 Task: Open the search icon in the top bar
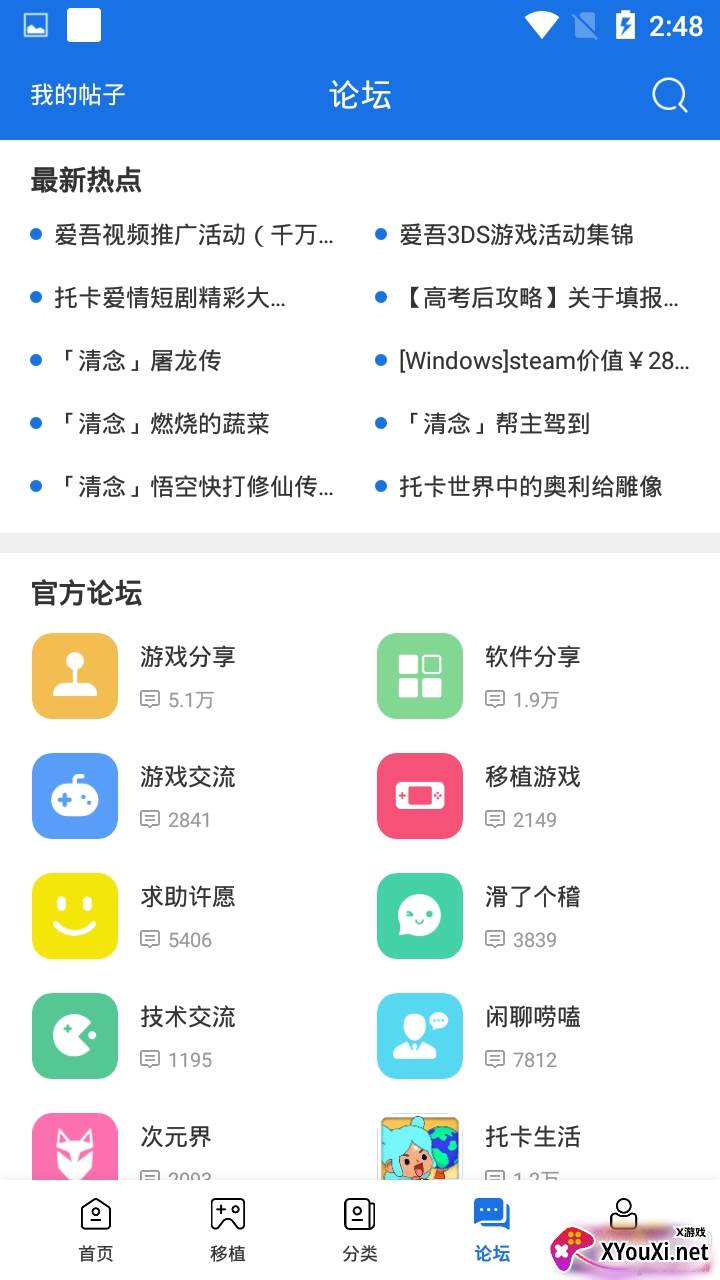[669, 96]
